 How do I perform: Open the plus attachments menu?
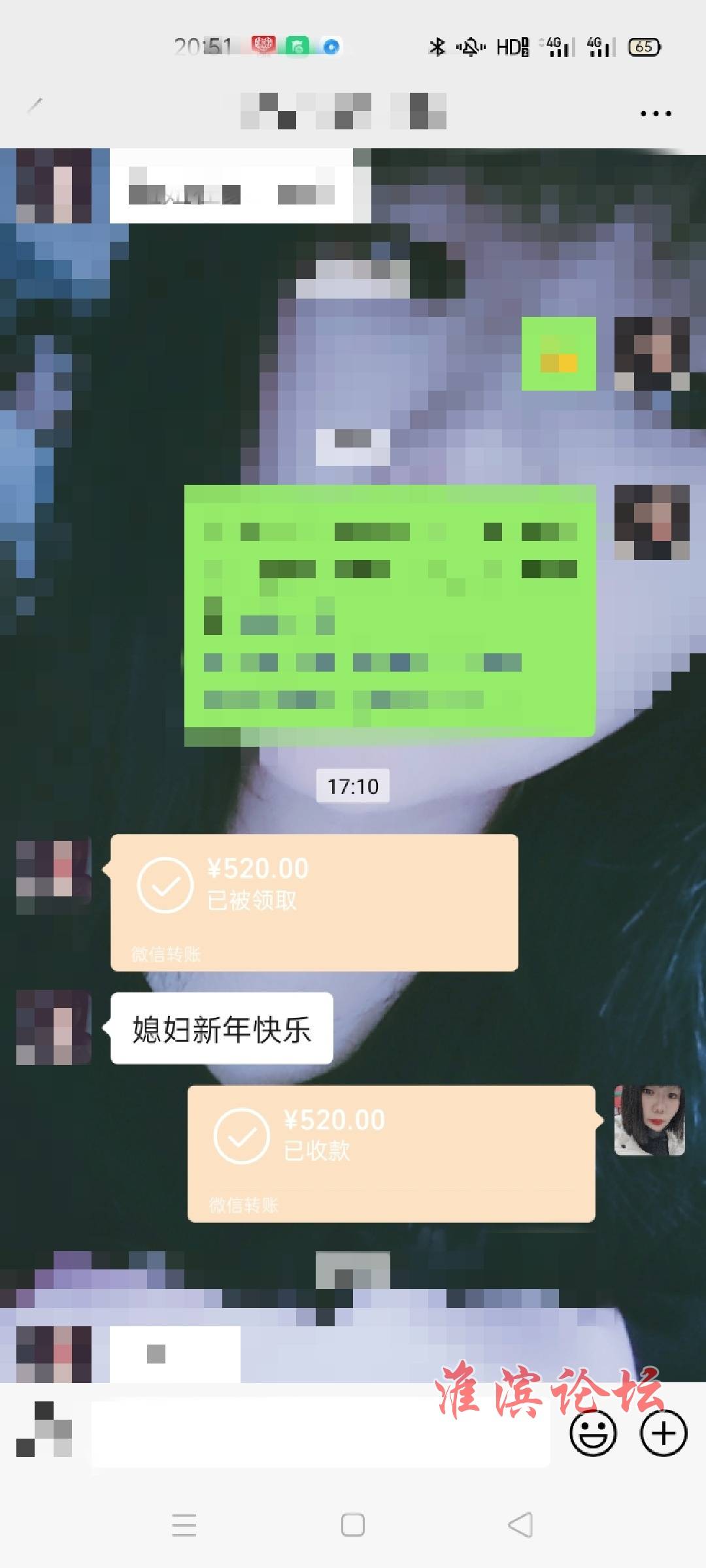click(x=664, y=1433)
